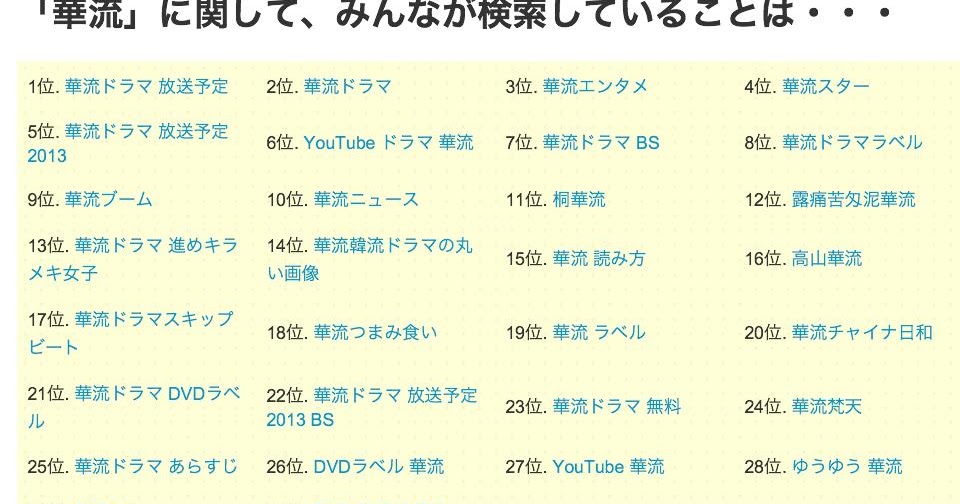Open the 桐華流 link
Screen dimensions: 960x504
[579, 200]
